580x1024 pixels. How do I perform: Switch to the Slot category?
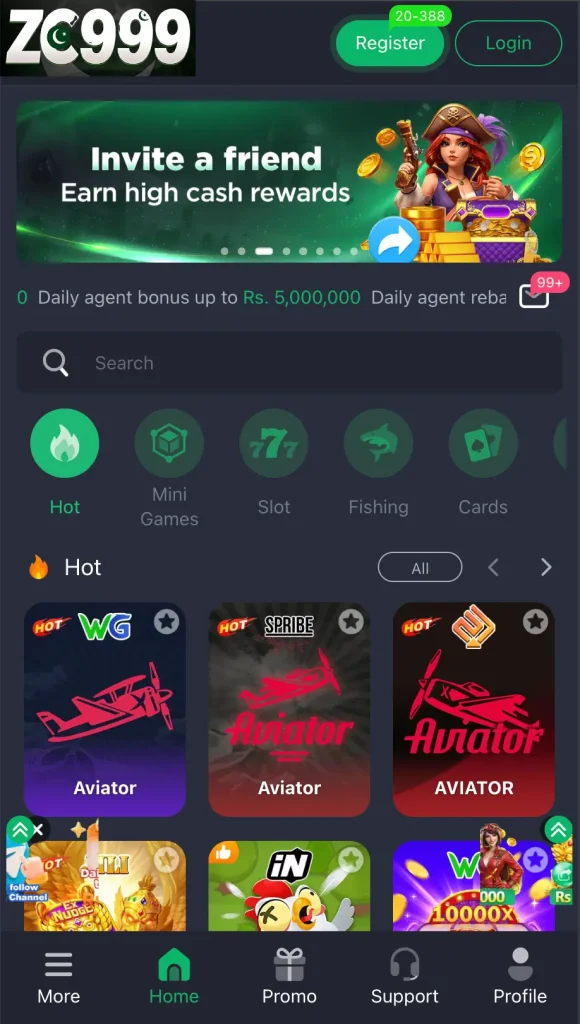click(x=274, y=462)
